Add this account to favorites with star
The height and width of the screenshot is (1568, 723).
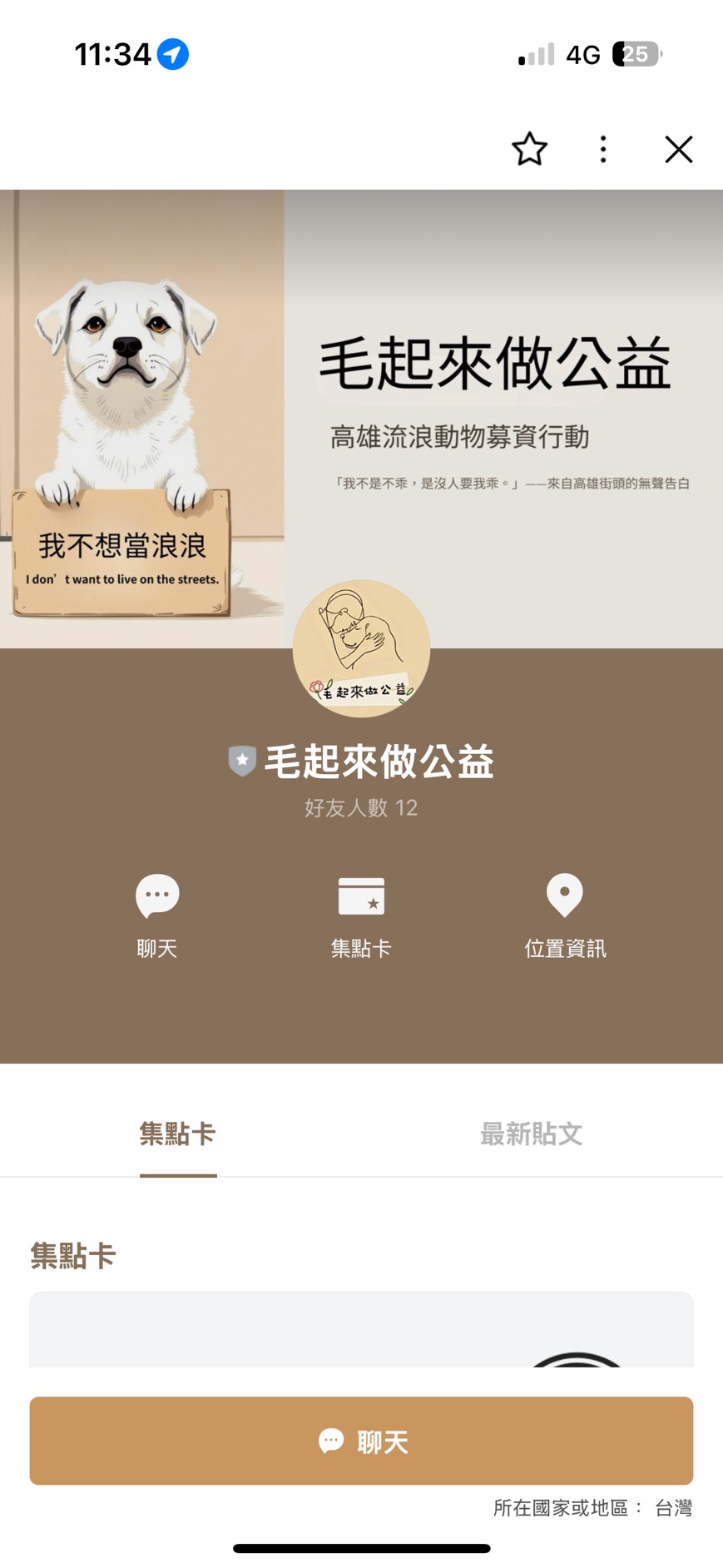[x=529, y=150]
